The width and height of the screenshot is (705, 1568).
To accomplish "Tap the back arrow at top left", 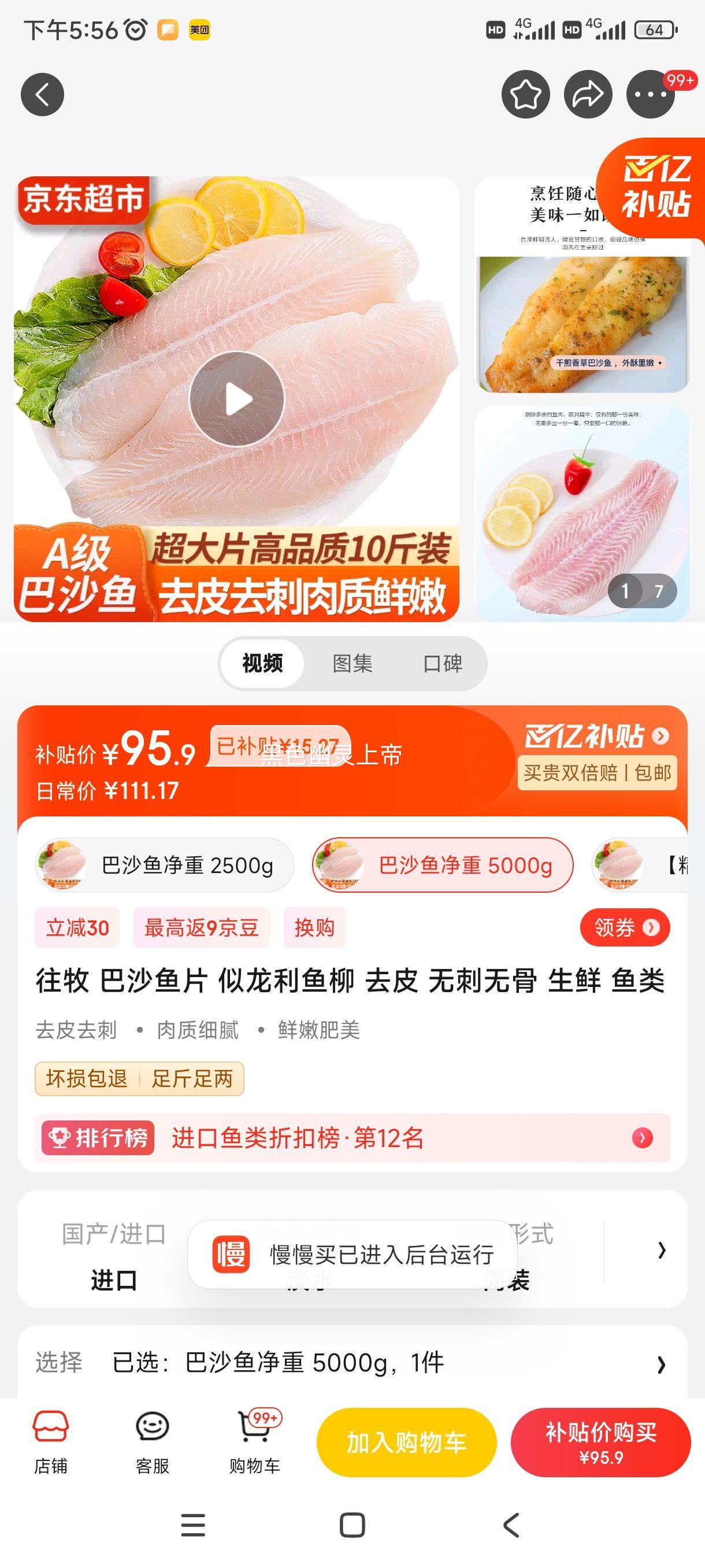I will [x=42, y=94].
